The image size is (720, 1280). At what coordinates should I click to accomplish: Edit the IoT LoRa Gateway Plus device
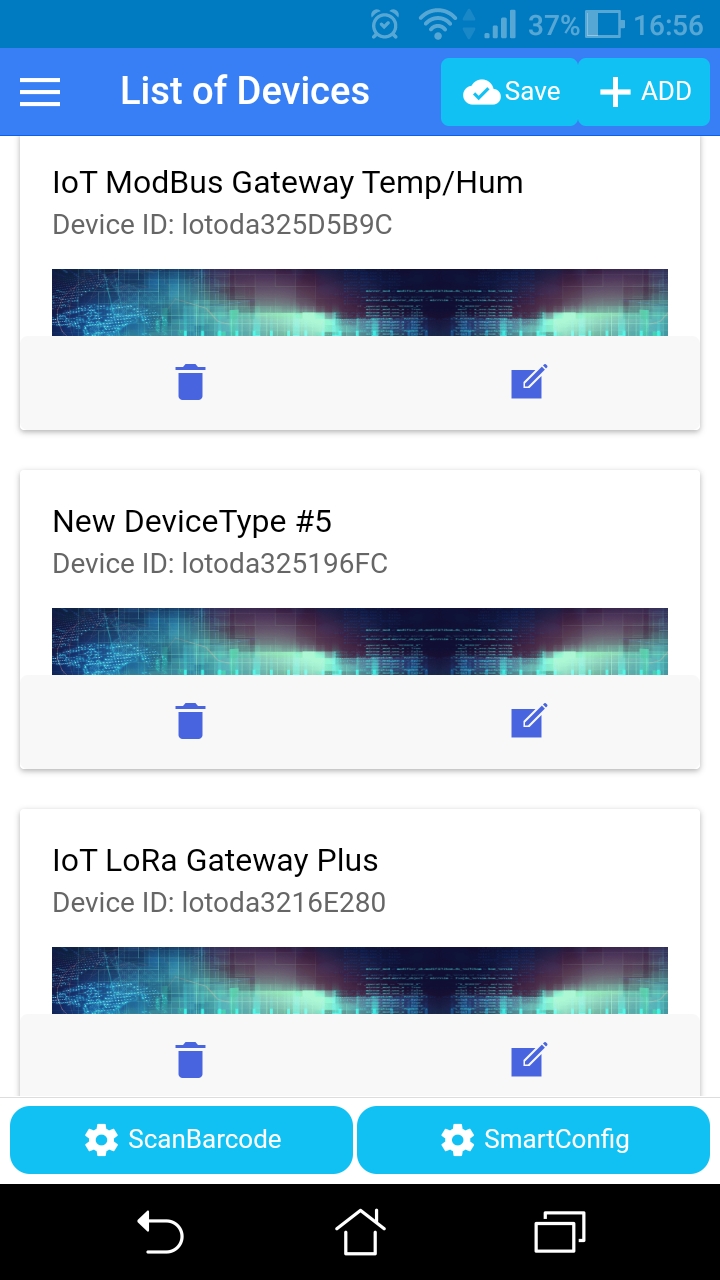tap(528, 1060)
